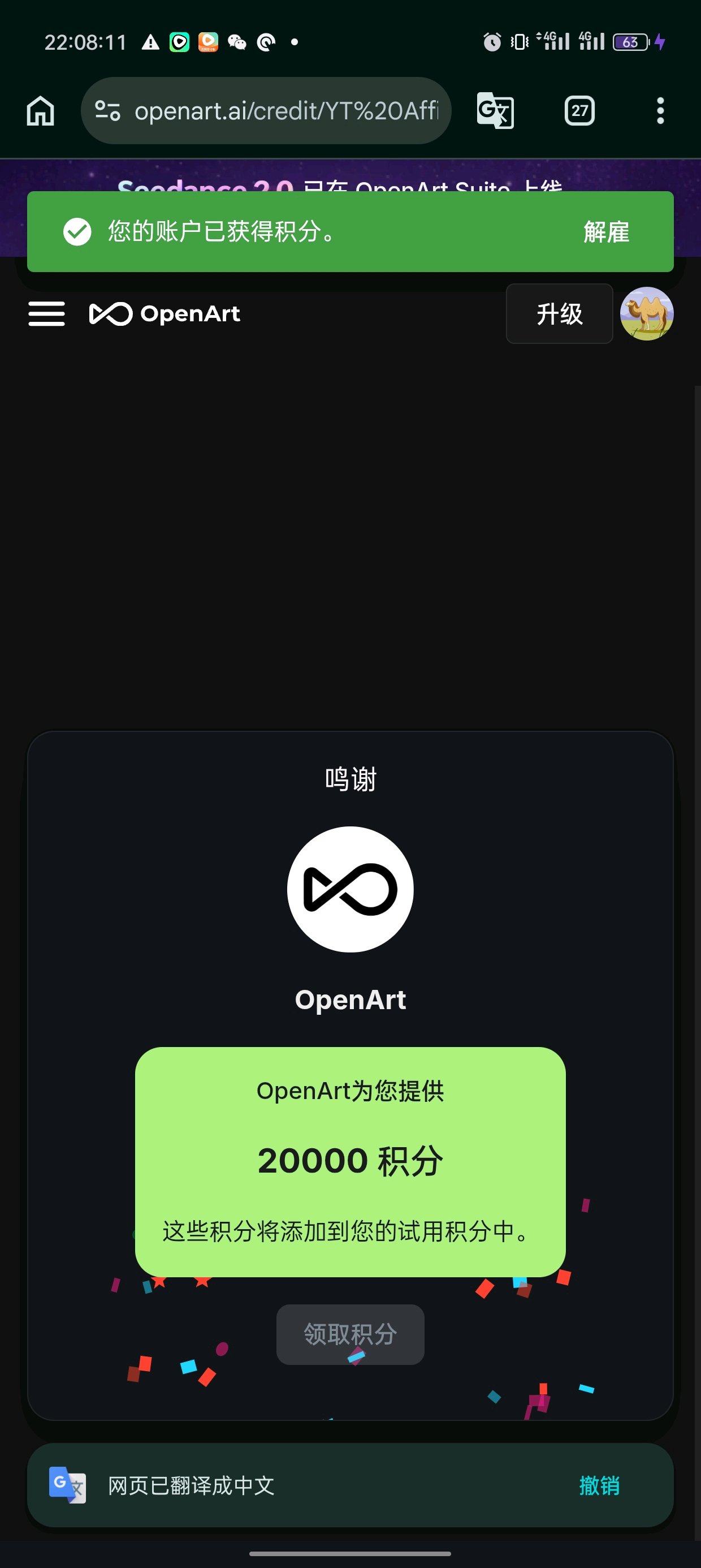Image resolution: width=701 pixels, height=1568 pixels.
Task: Open the tab switcher showing 27 tabs
Action: pyautogui.click(x=579, y=111)
